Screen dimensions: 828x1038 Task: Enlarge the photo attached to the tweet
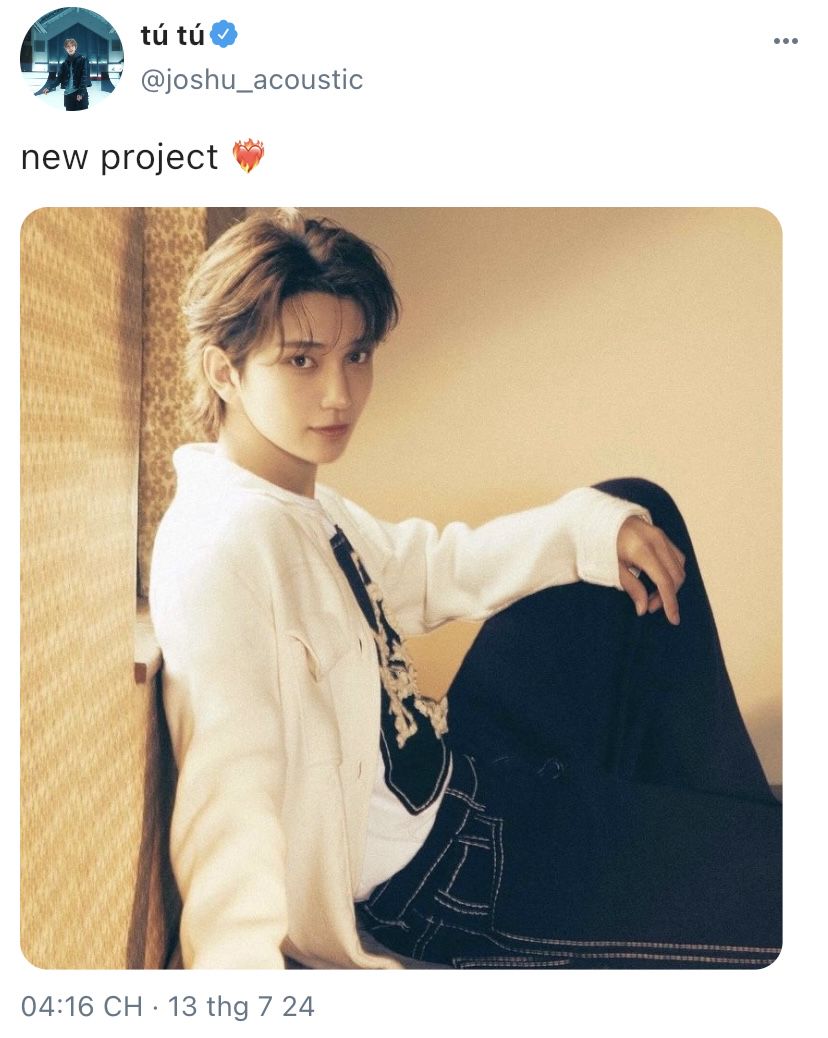401,588
